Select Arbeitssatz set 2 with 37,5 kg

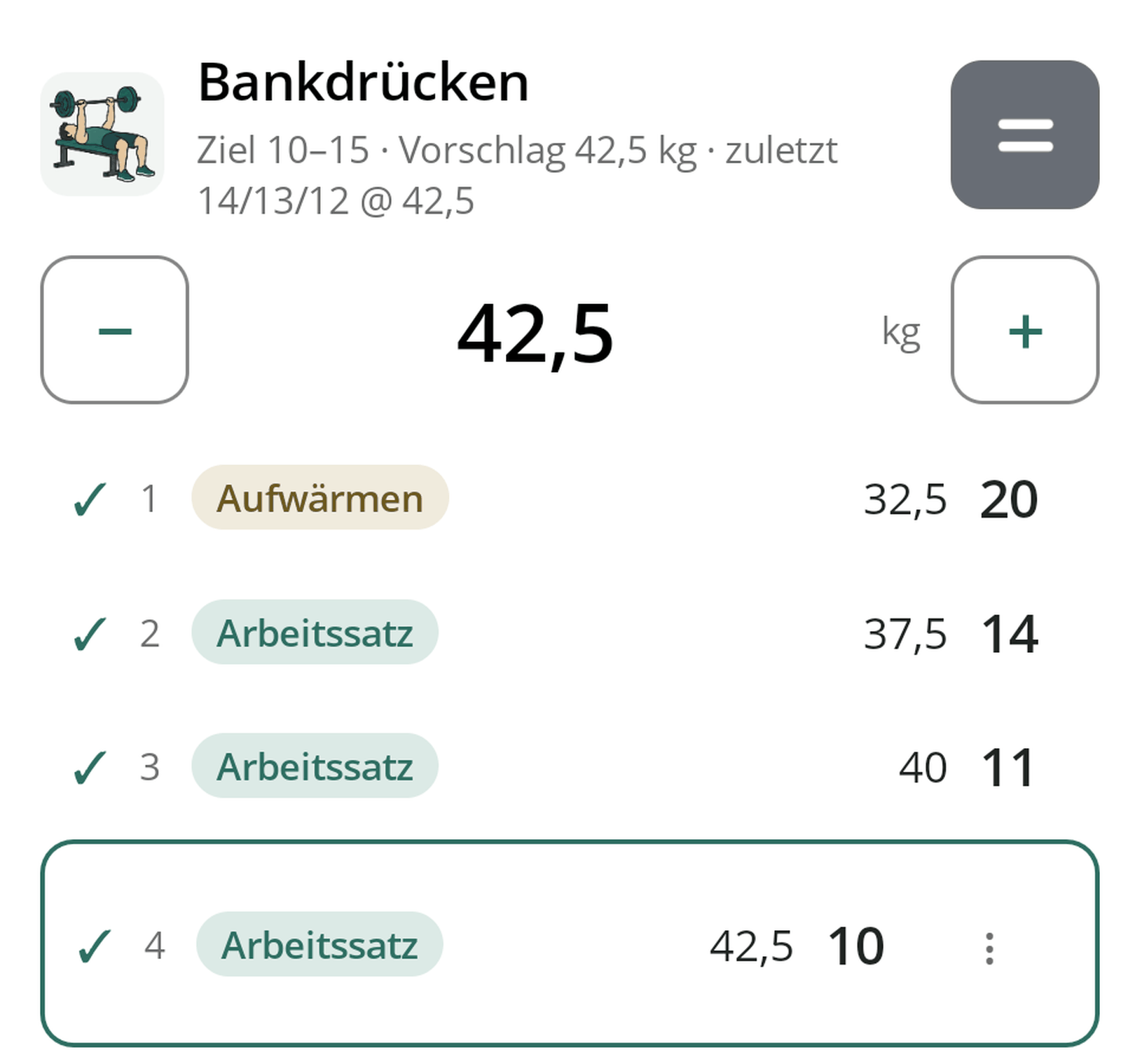pos(570,633)
